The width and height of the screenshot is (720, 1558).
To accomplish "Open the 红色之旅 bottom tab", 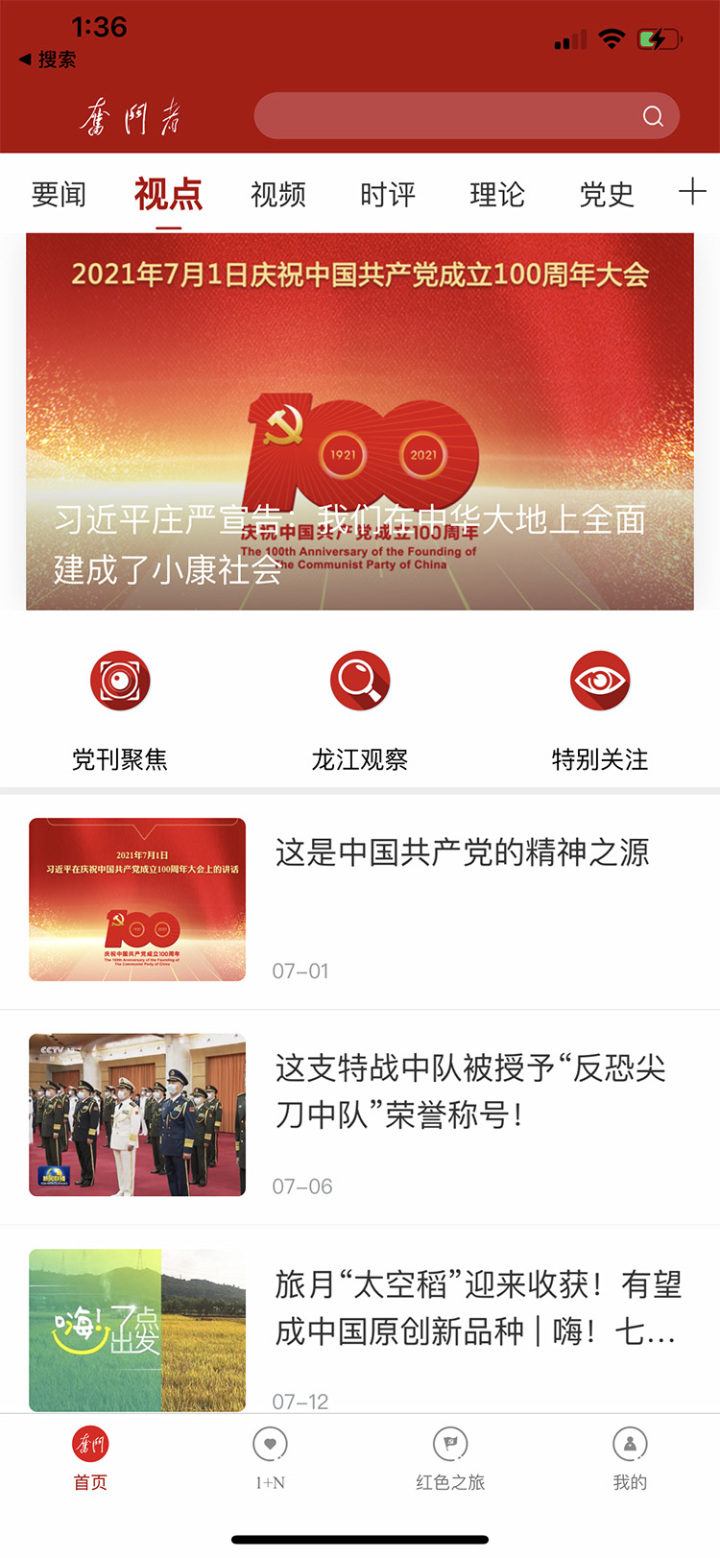I will [450, 1458].
